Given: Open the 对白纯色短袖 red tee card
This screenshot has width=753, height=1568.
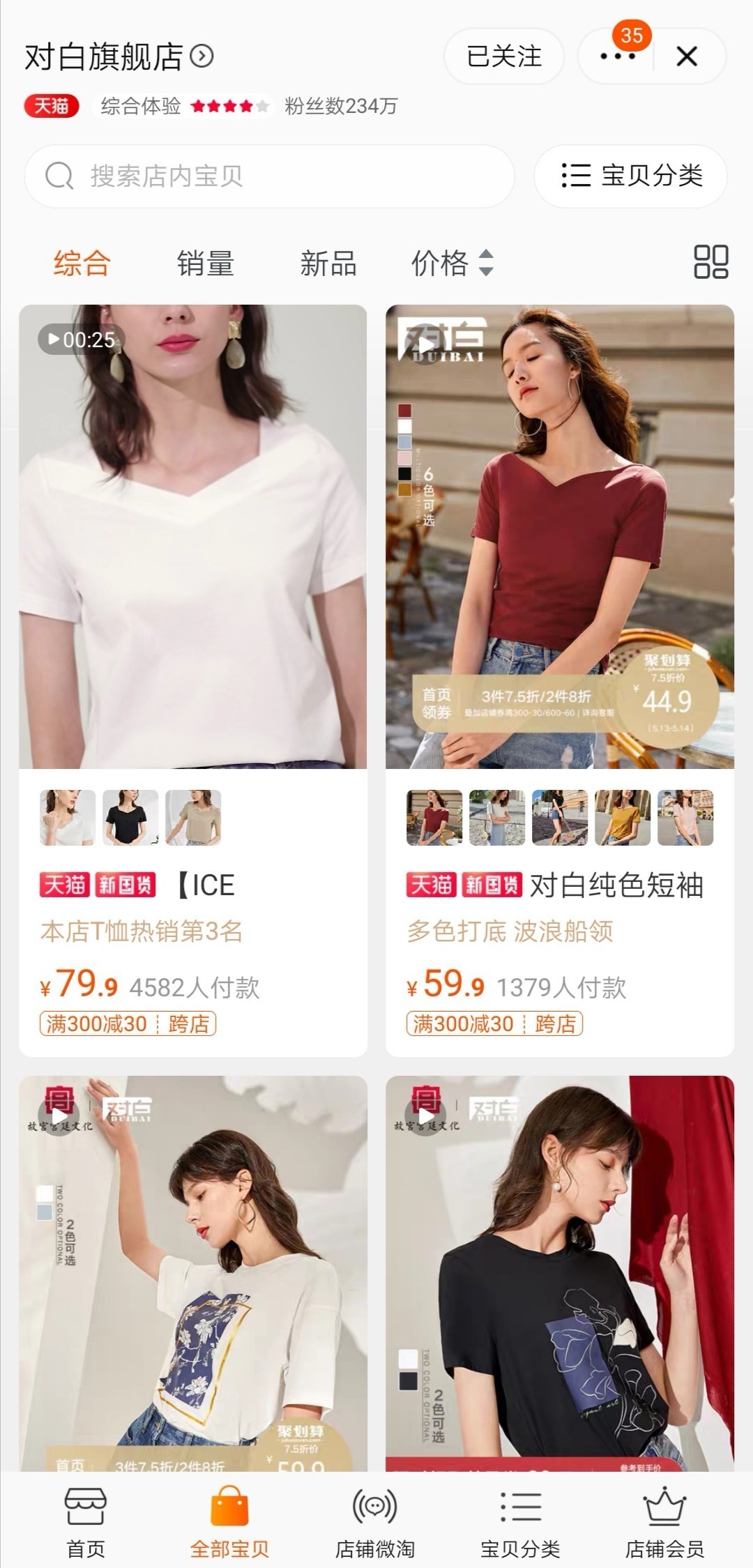Looking at the screenshot, I should click(x=560, y=537).
